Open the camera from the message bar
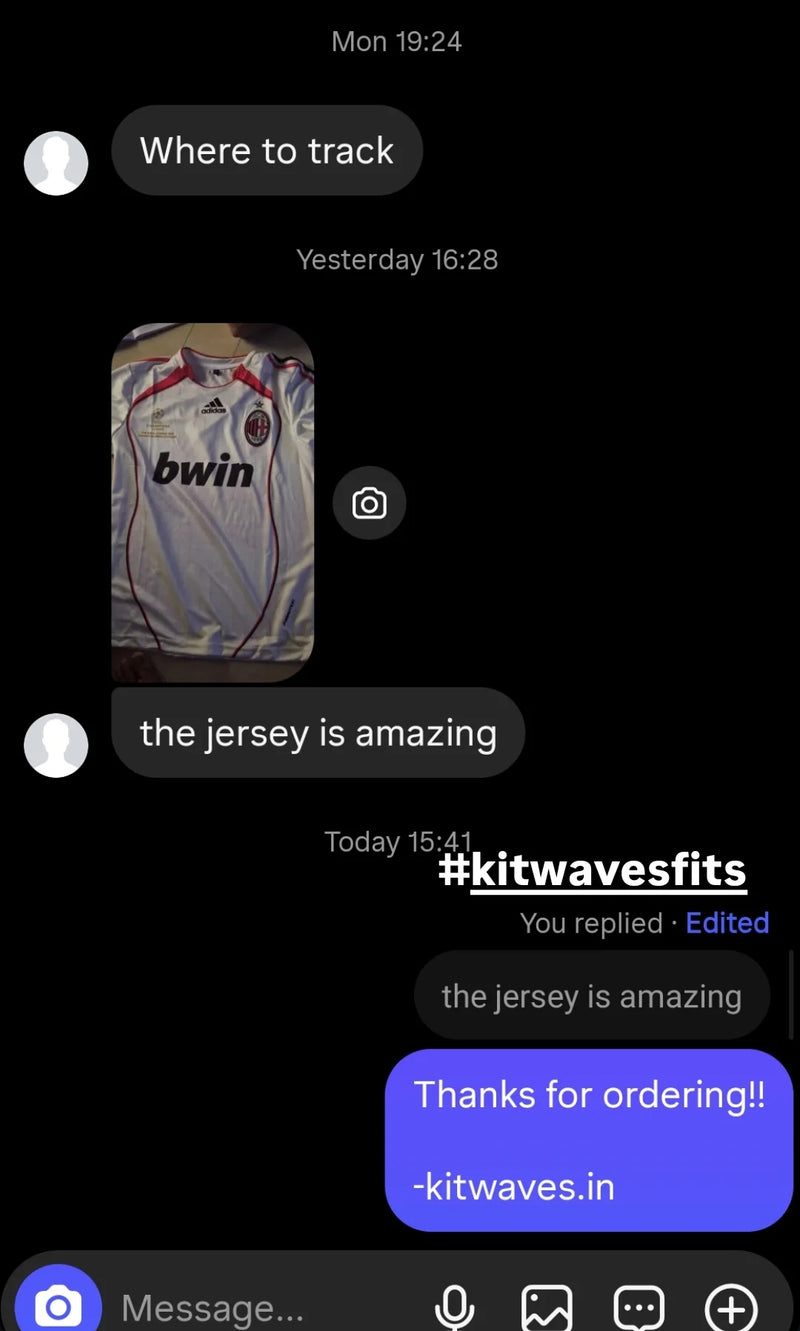Screen dimensions: 800x1331 pyautogui.click(x=58, y=1305)
